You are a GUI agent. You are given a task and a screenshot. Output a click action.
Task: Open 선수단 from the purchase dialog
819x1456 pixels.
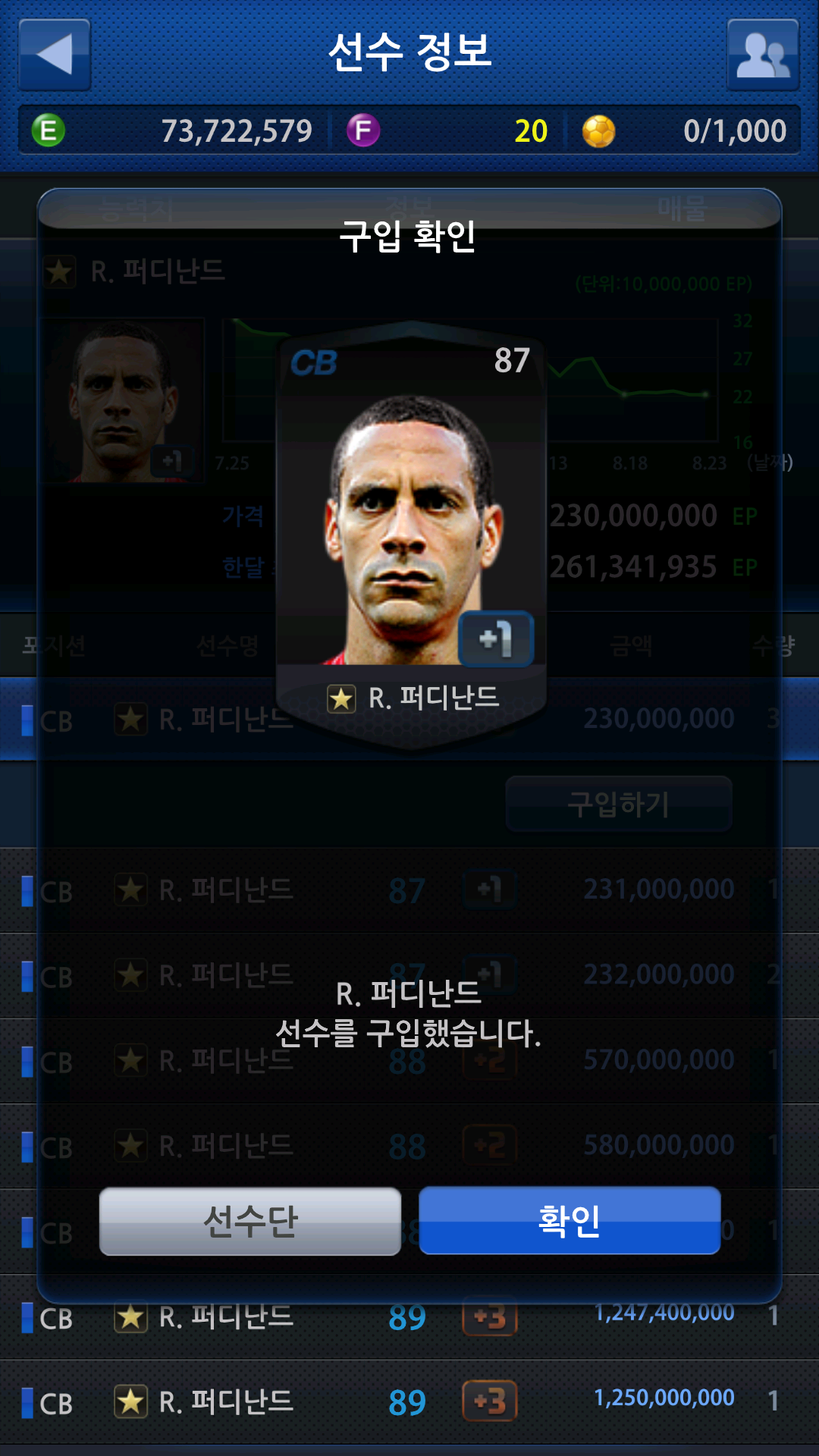(250, 1221)
